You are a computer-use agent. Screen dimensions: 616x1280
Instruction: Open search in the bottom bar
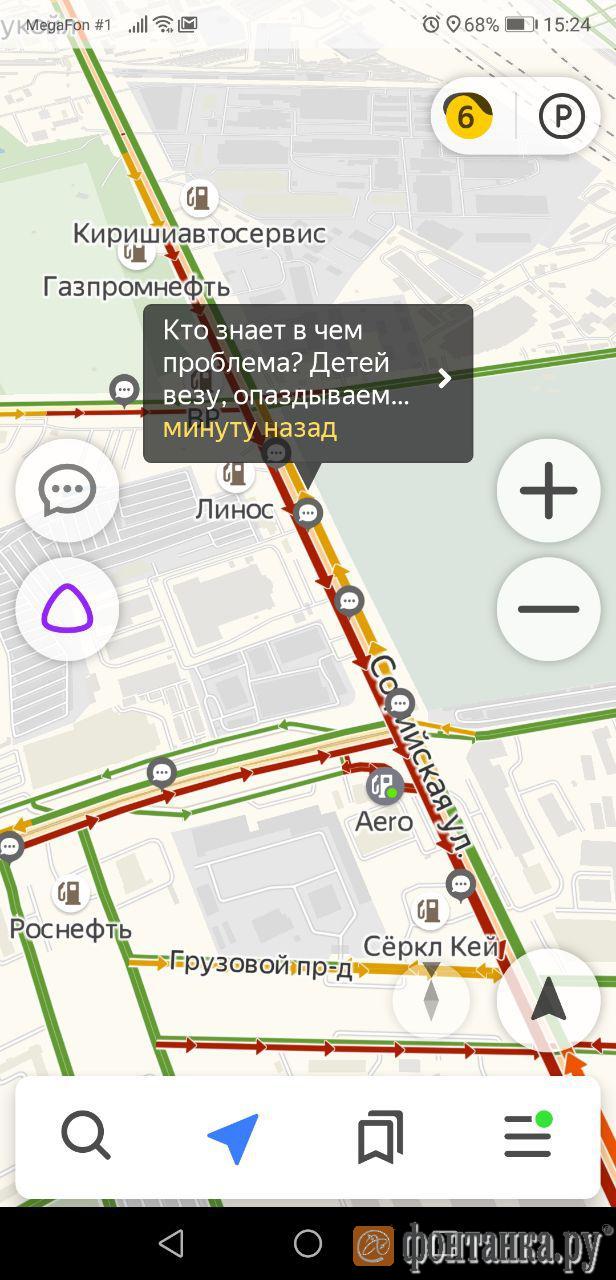pos(86,1137)
